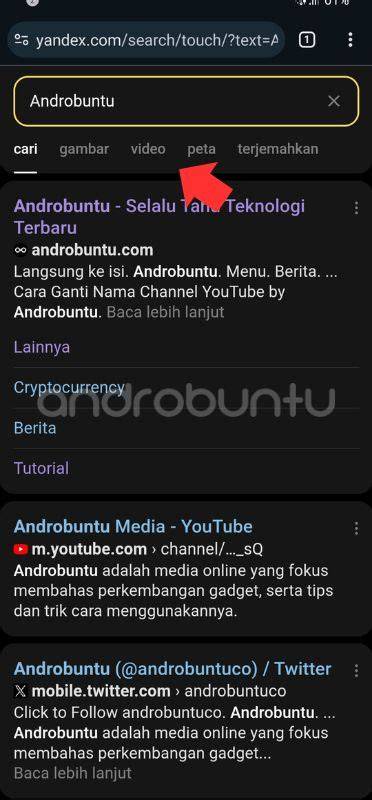Image resolution: width=372 pixels, height=800 pixels.
Task: Clear the search query text
Action: 334,101
